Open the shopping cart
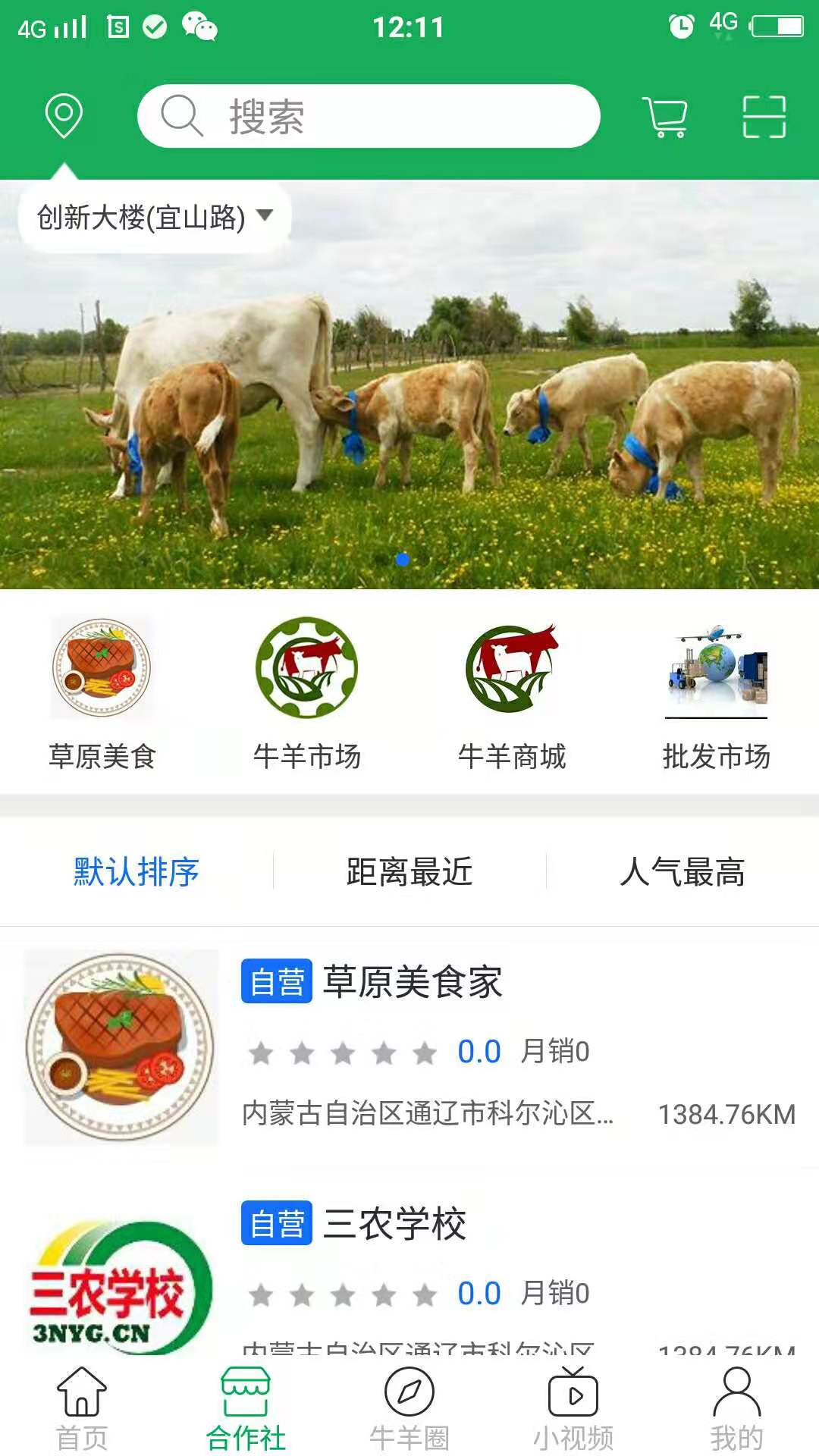This screenshot has height=1456, width=819. coord(666,118)
